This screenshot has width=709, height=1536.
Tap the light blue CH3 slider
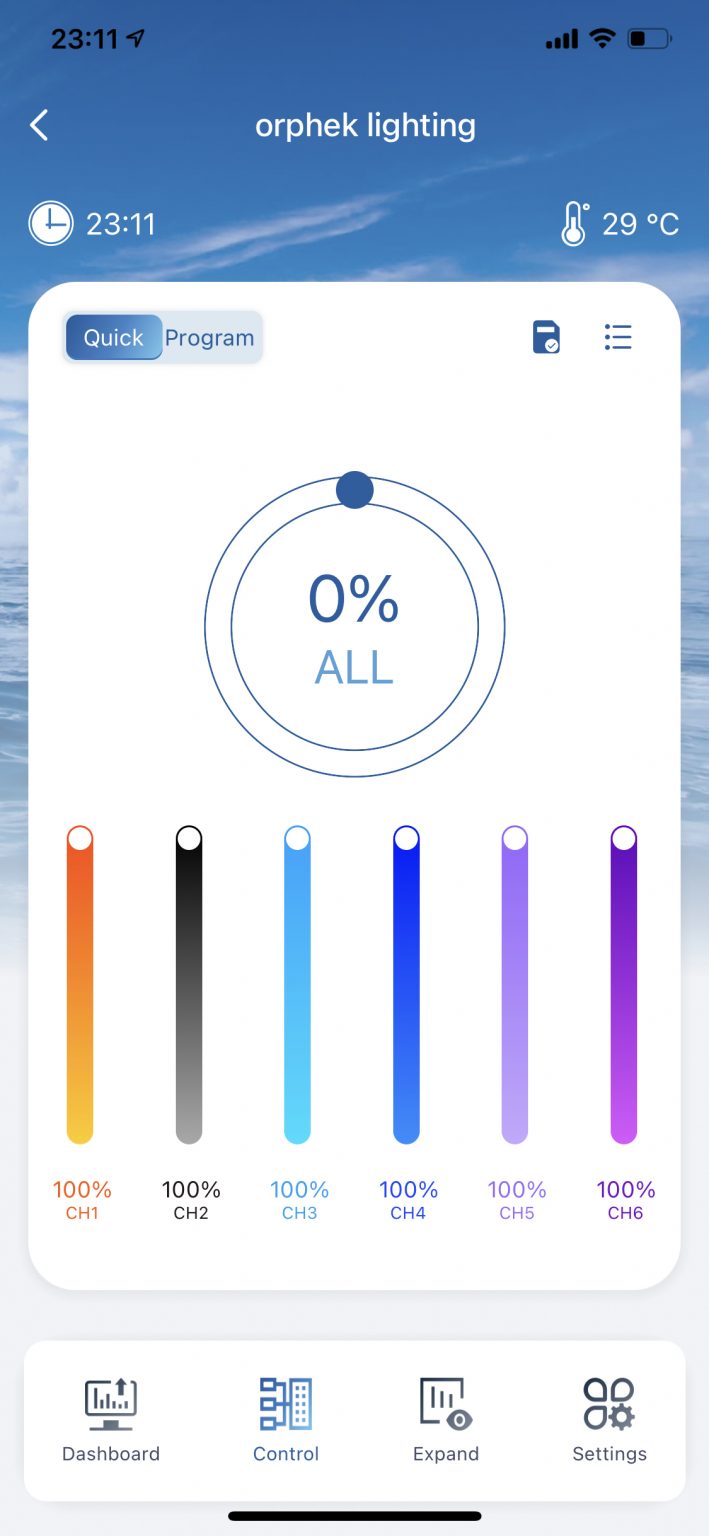point(298,985)
